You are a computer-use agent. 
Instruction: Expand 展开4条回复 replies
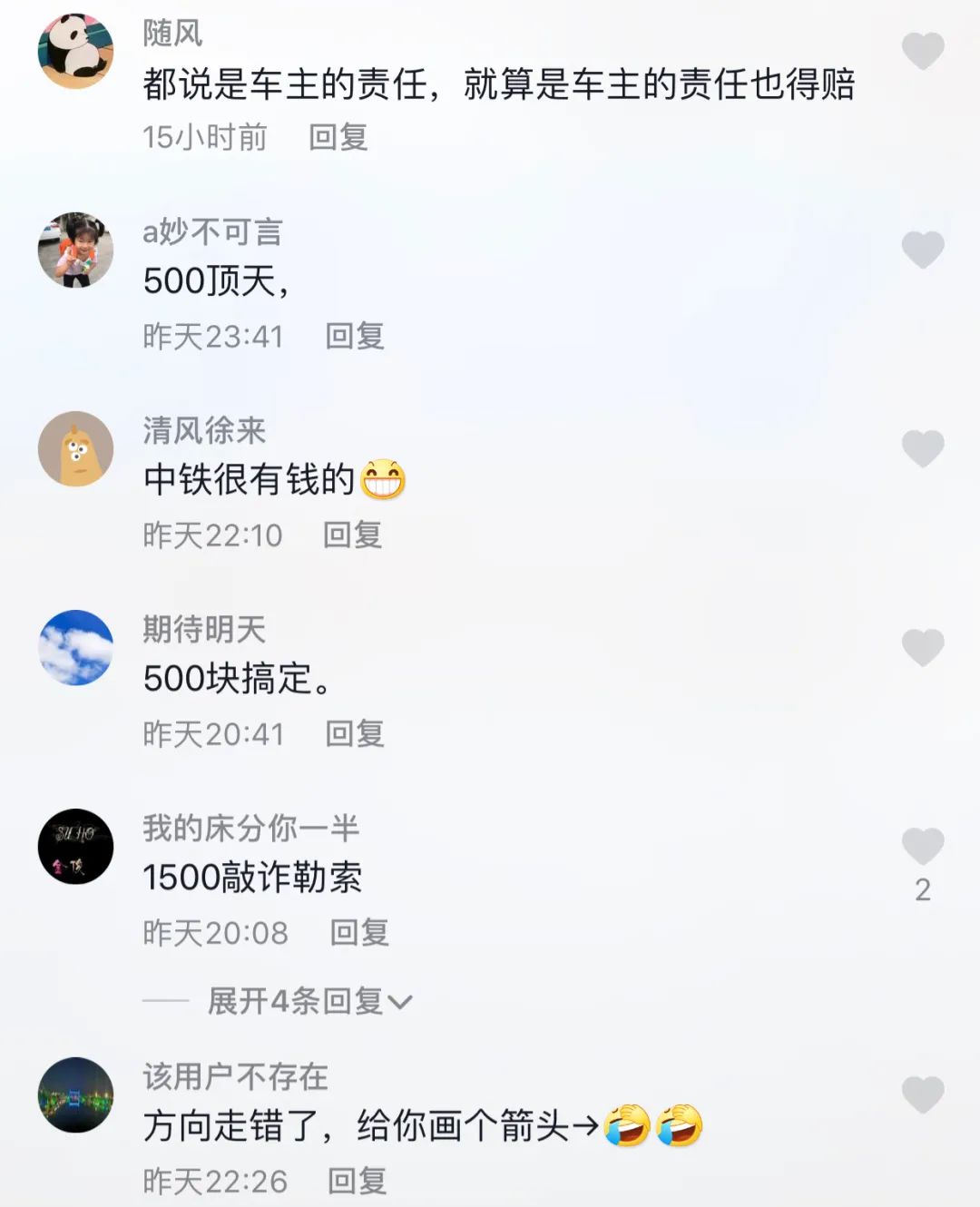click(309, 1001)
